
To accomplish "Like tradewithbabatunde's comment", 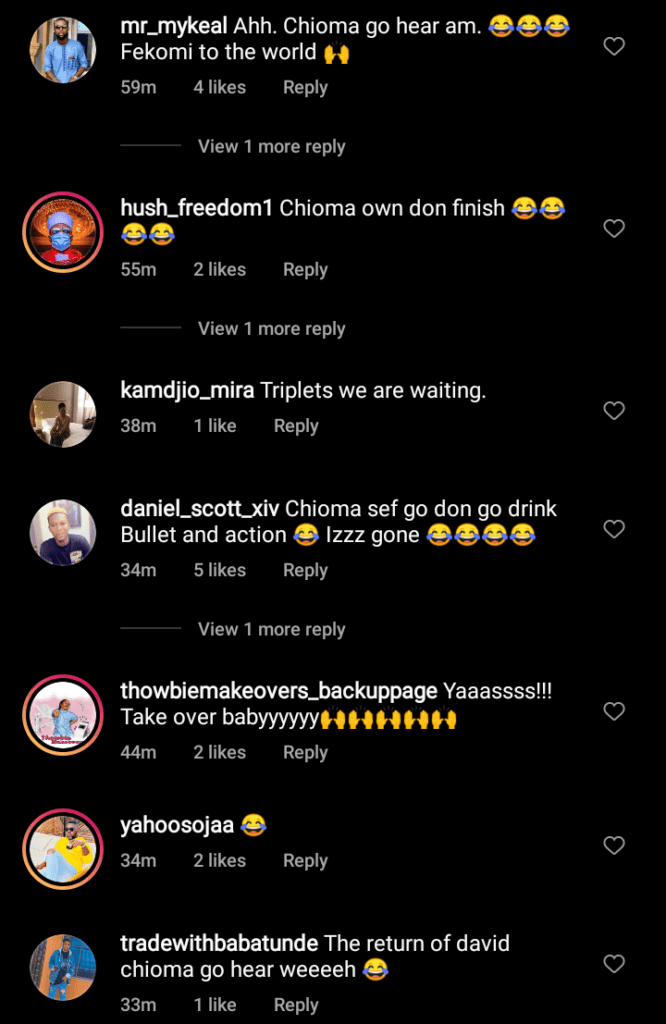I will (x=614, y=964).
